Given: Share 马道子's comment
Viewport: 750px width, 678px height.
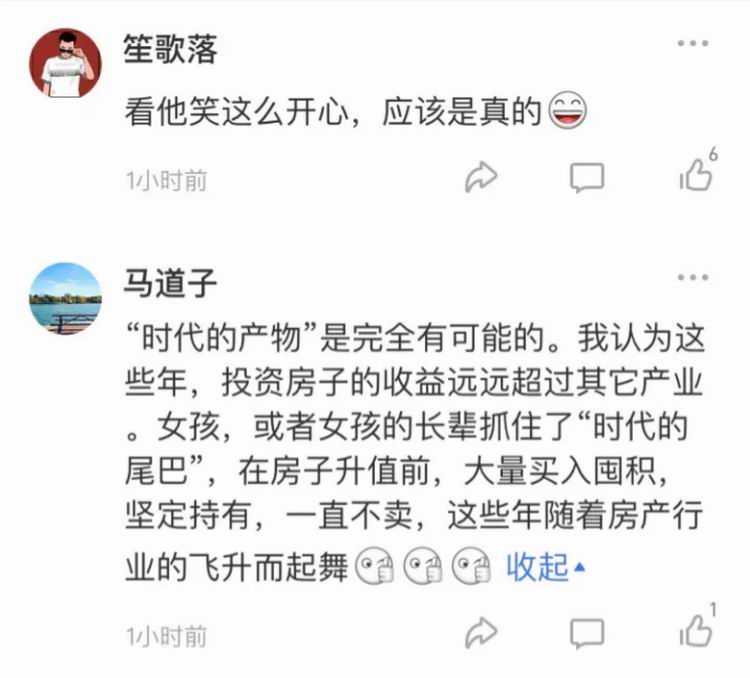Looking at the screenshot, I should pos(482,632).
